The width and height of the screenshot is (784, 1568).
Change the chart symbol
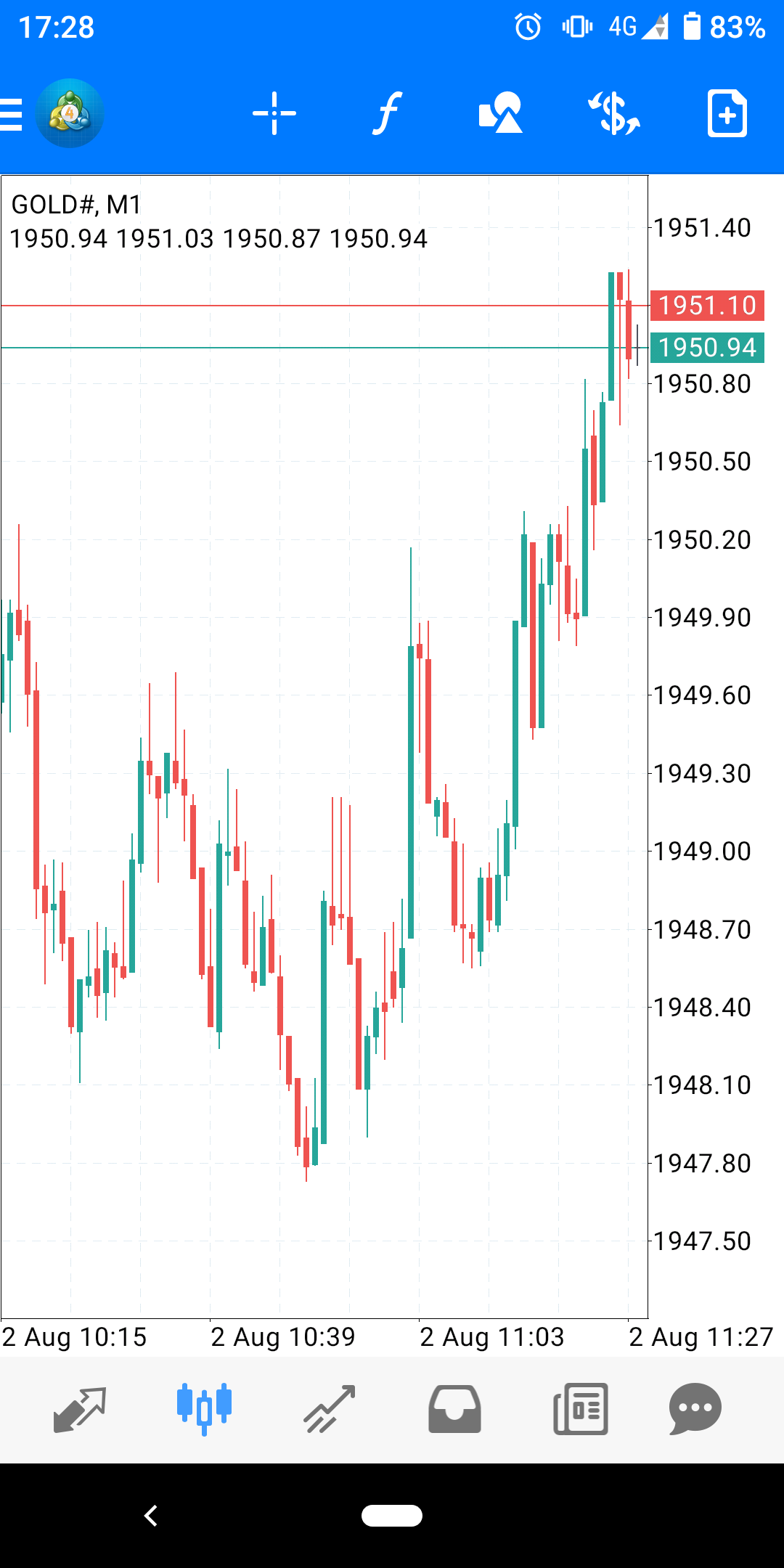[x=614, y=114]
